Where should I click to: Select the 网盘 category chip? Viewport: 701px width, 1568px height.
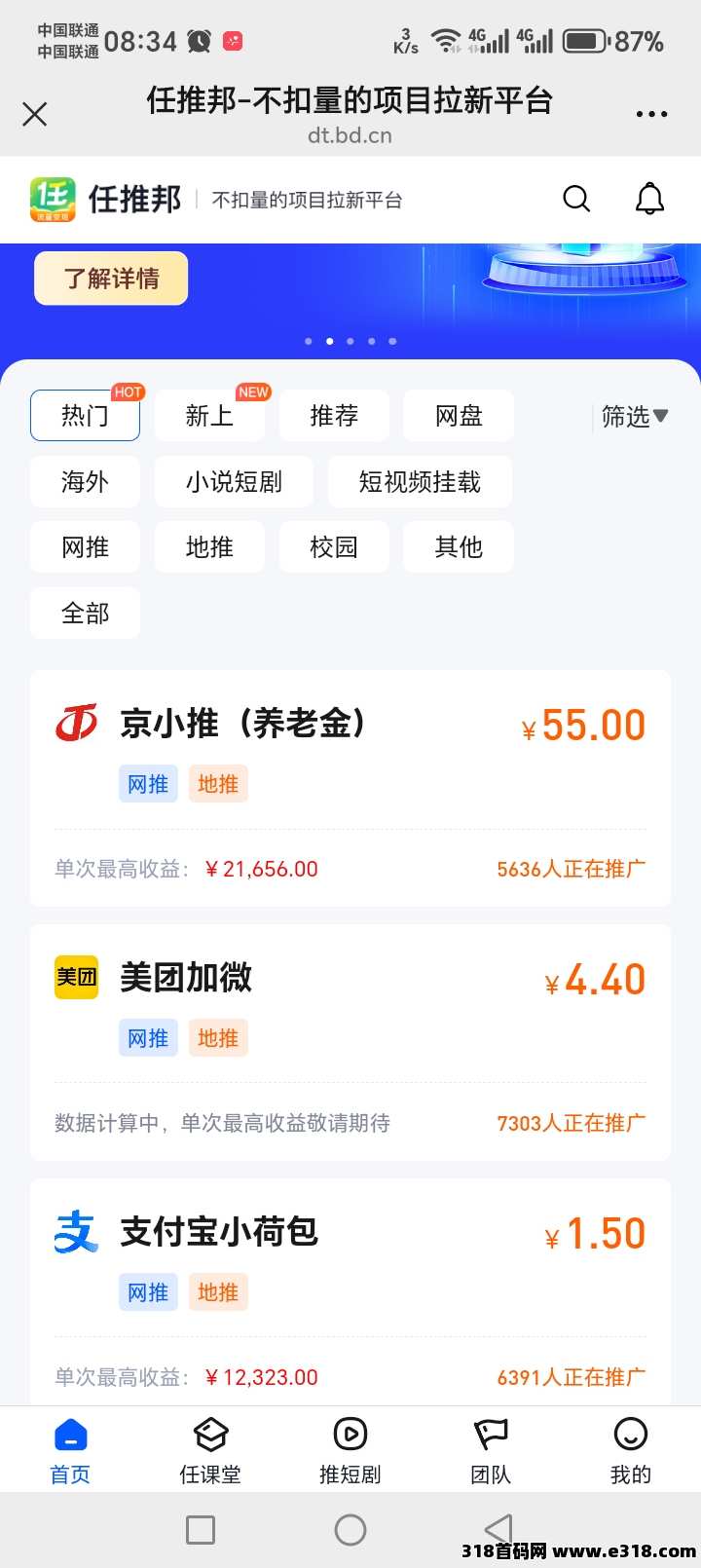(x=459, y=416)
